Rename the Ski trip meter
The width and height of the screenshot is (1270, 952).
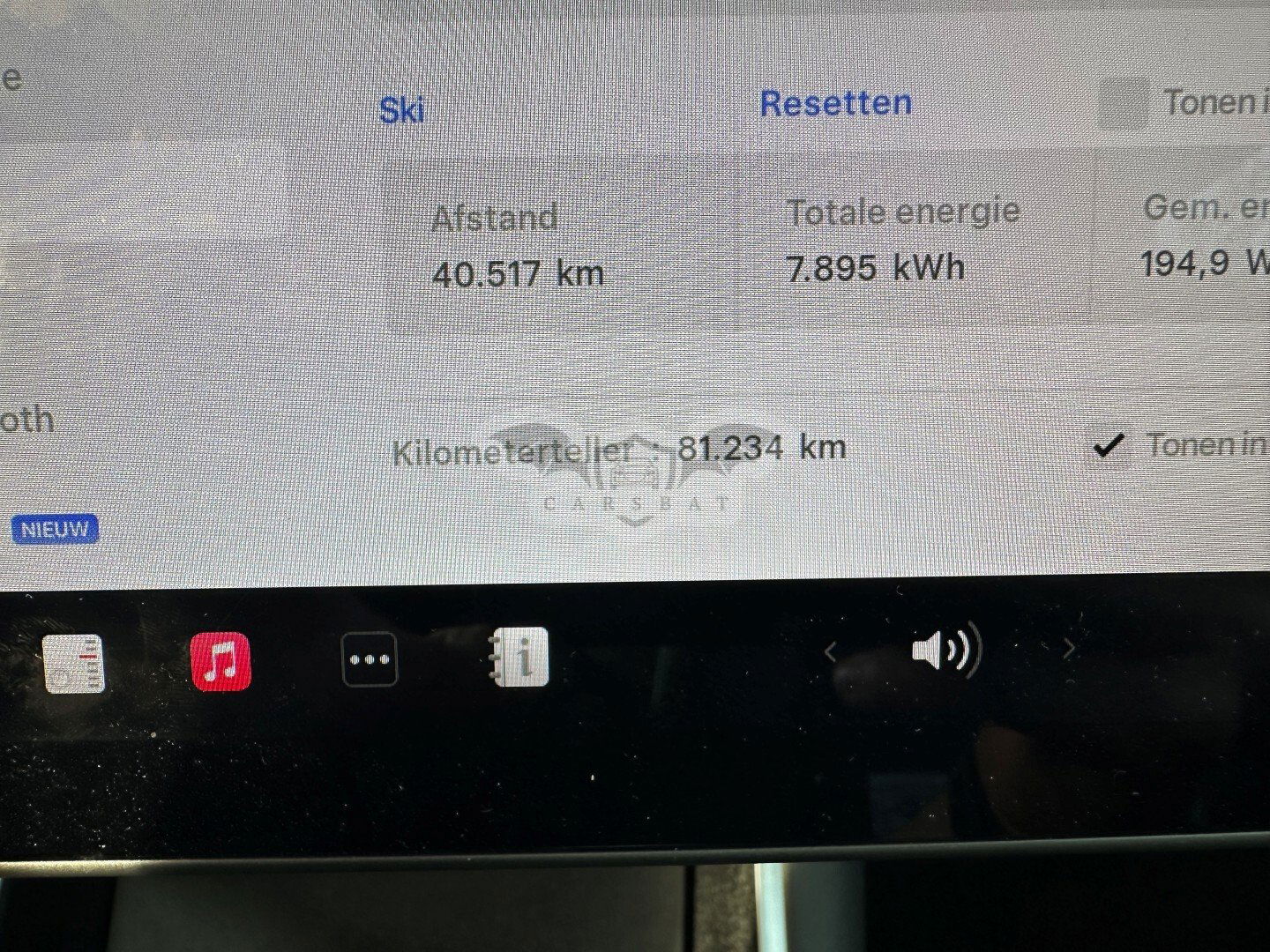click(401, 110)
